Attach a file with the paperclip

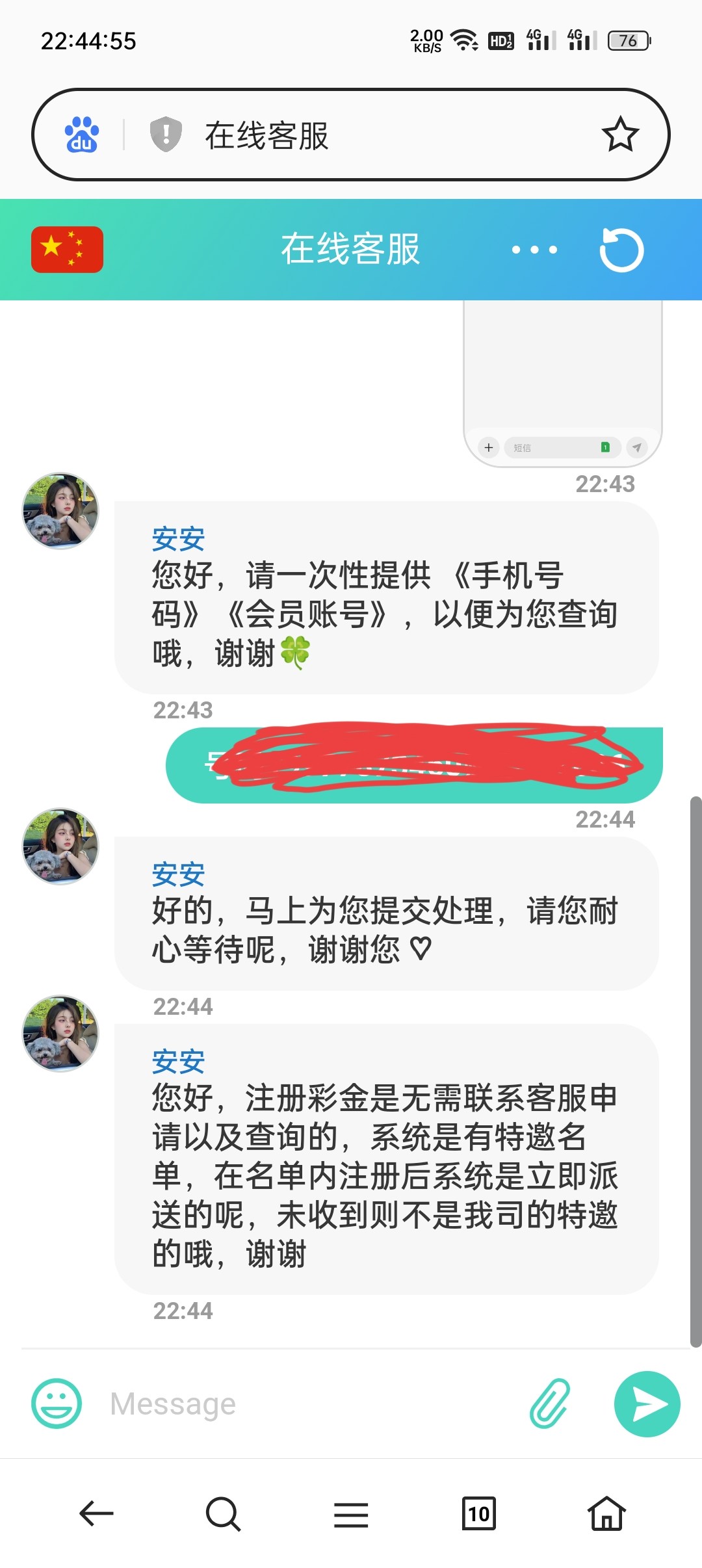[550, 1404]
